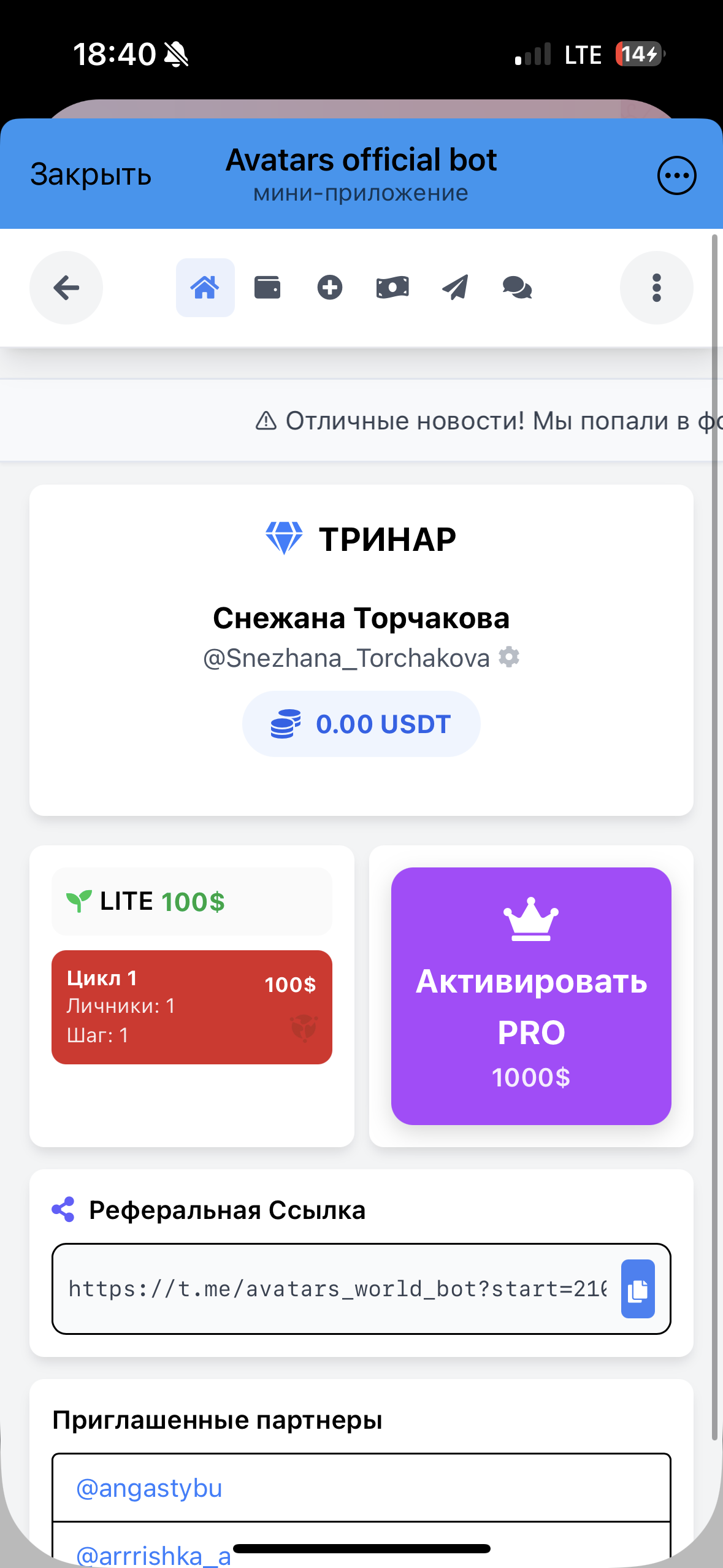The height and width of the screenshot is (1568, 723).
Task: Open the plus circle tab
Action: [330, 288]
